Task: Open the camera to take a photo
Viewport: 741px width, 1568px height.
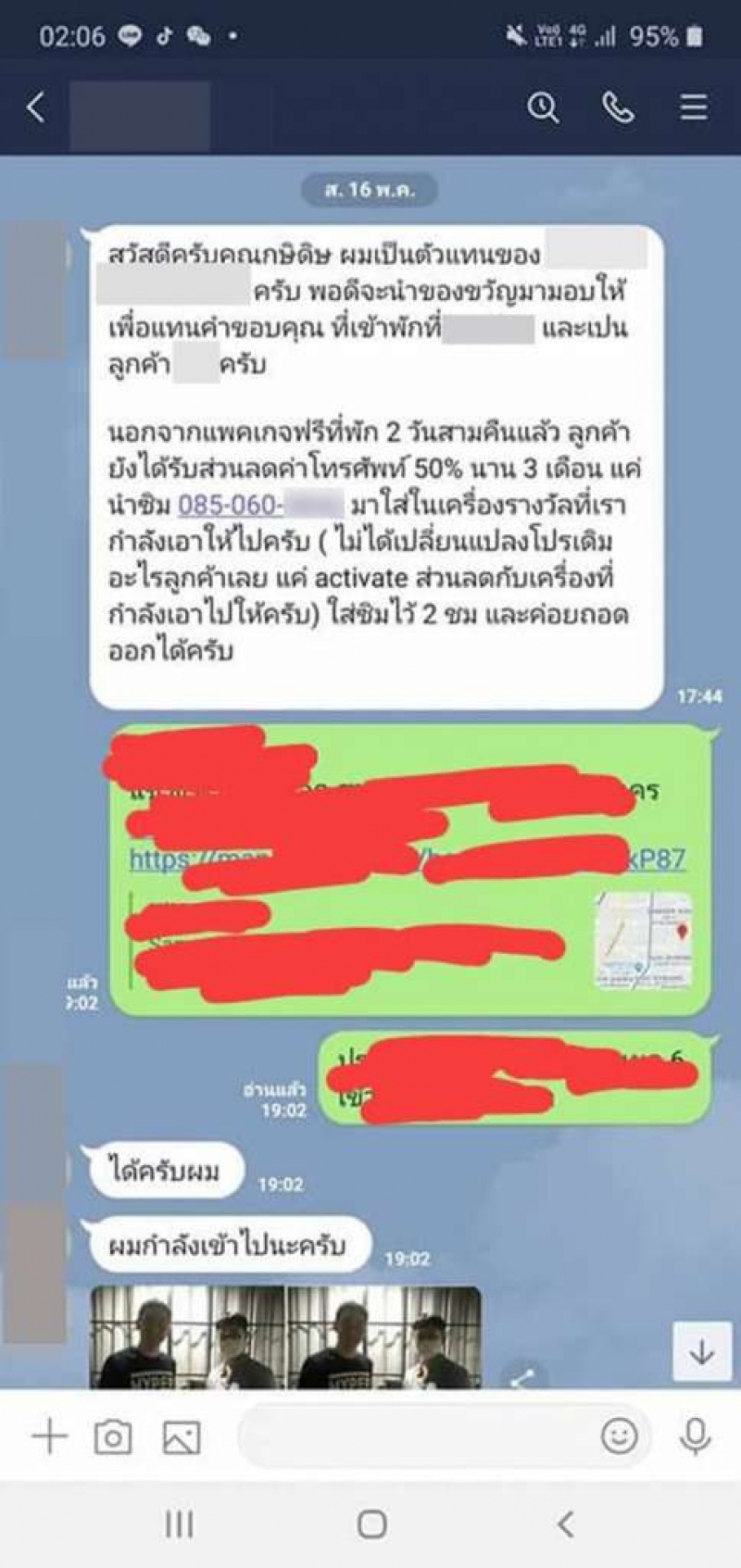Action: point(113,1437)
